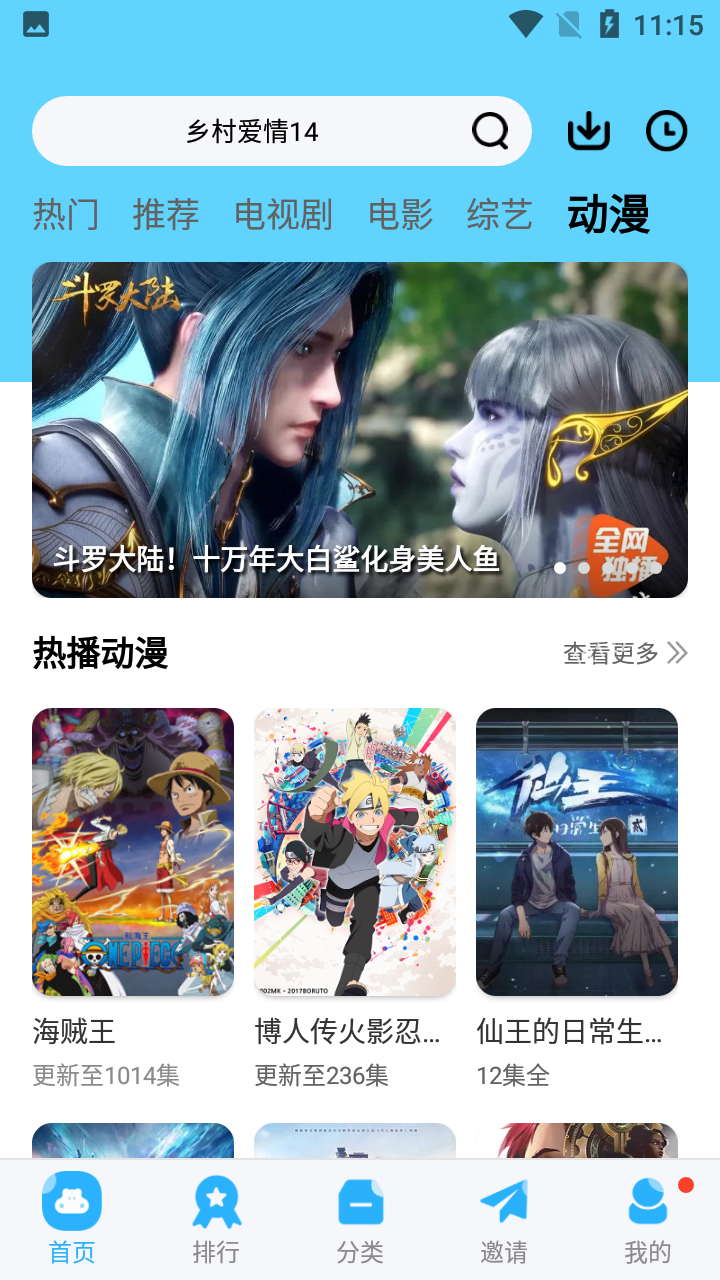Open the 分类 categories tab
Screen dimensions: 720x1280
point(360,1220)
